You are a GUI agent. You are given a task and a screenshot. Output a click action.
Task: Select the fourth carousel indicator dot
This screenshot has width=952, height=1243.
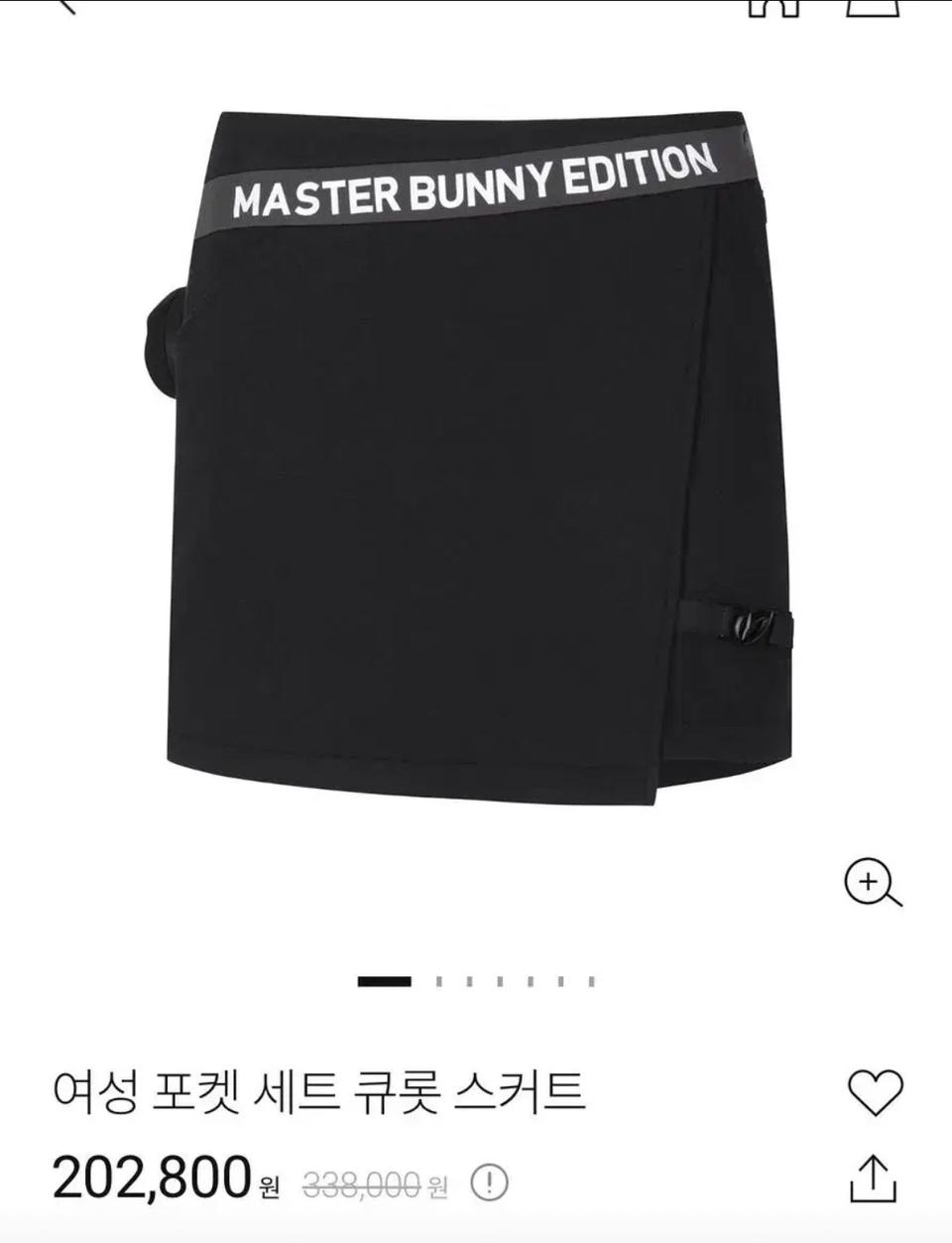click(x=499, y=980)
